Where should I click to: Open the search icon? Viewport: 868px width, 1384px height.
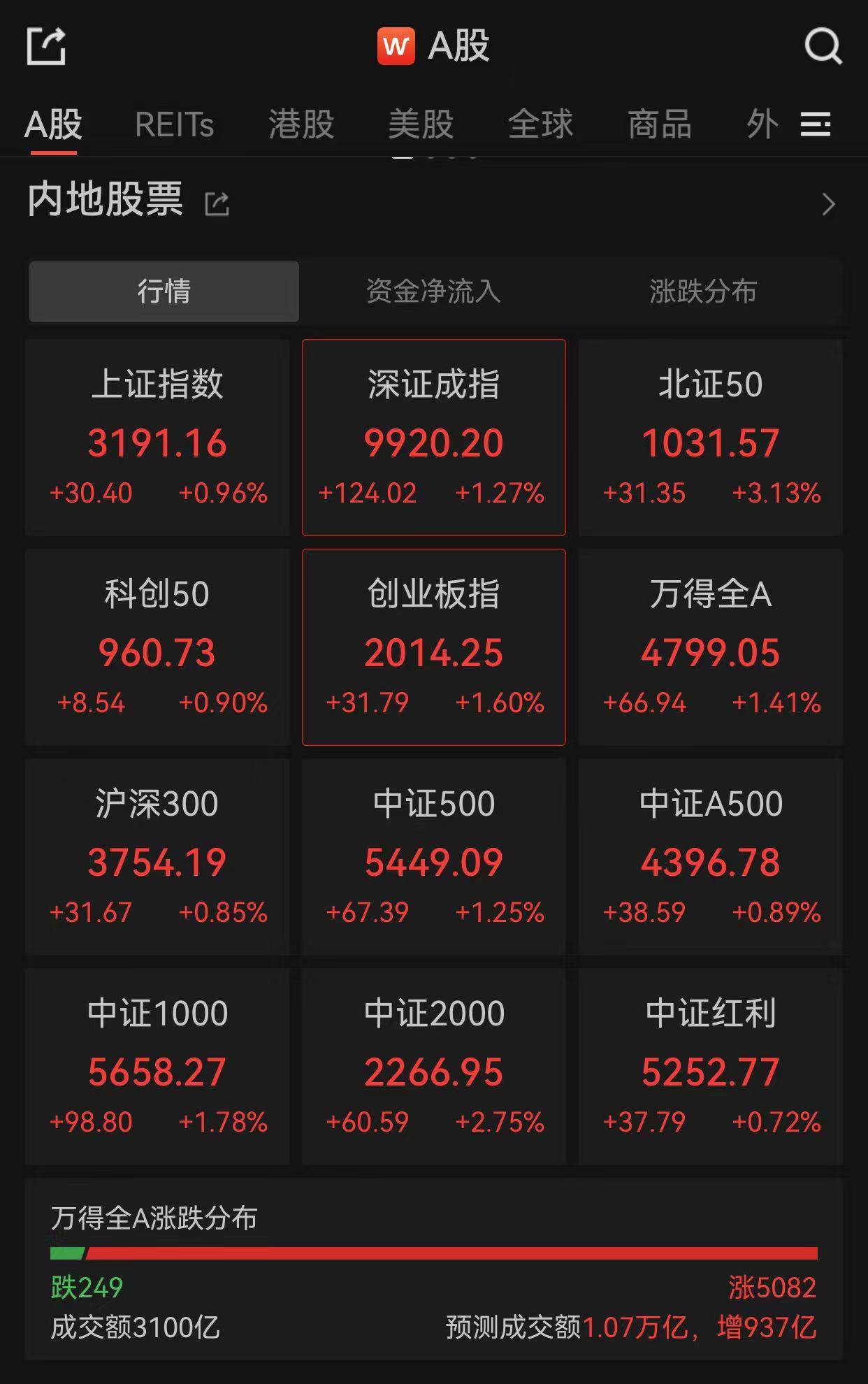point(823,45)
